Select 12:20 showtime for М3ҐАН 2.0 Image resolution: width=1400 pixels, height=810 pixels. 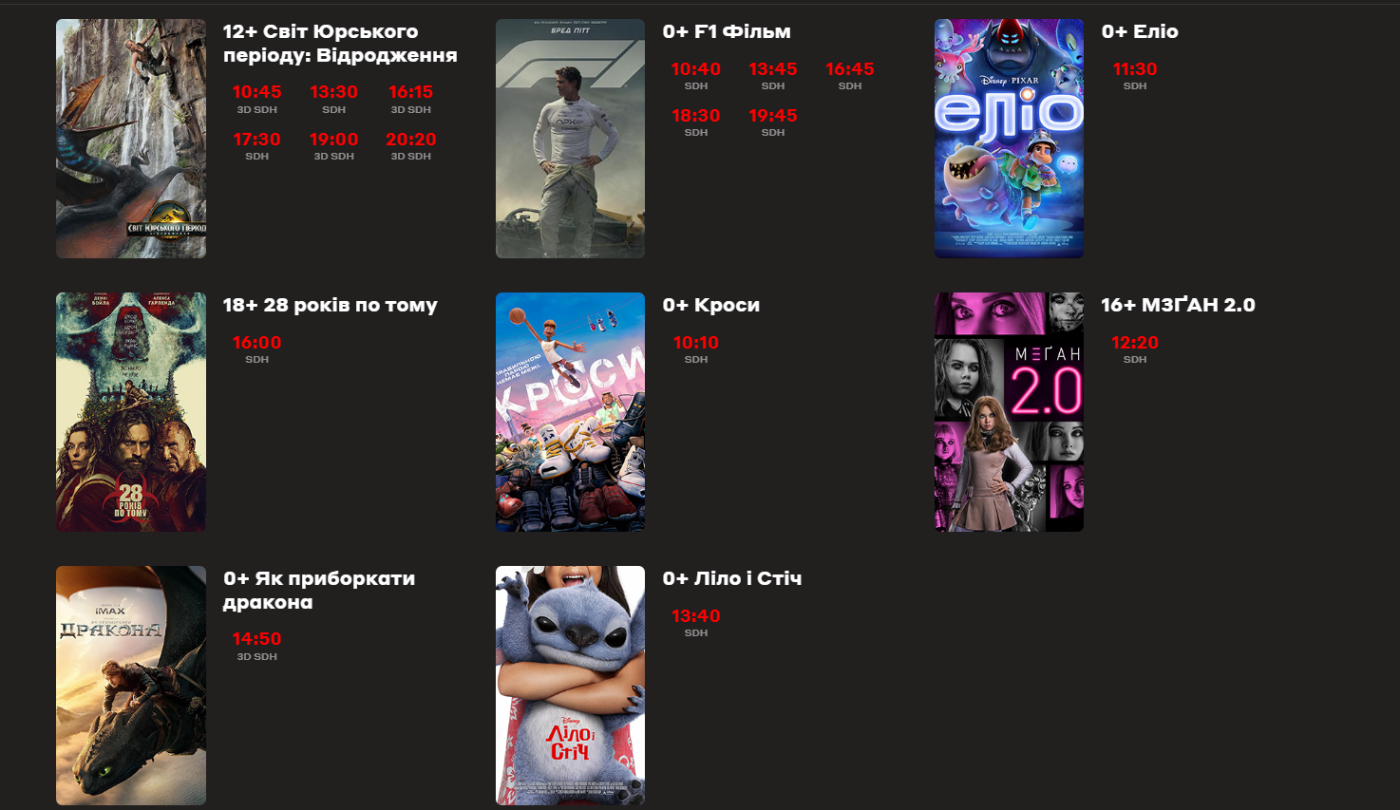[1135, 343]
